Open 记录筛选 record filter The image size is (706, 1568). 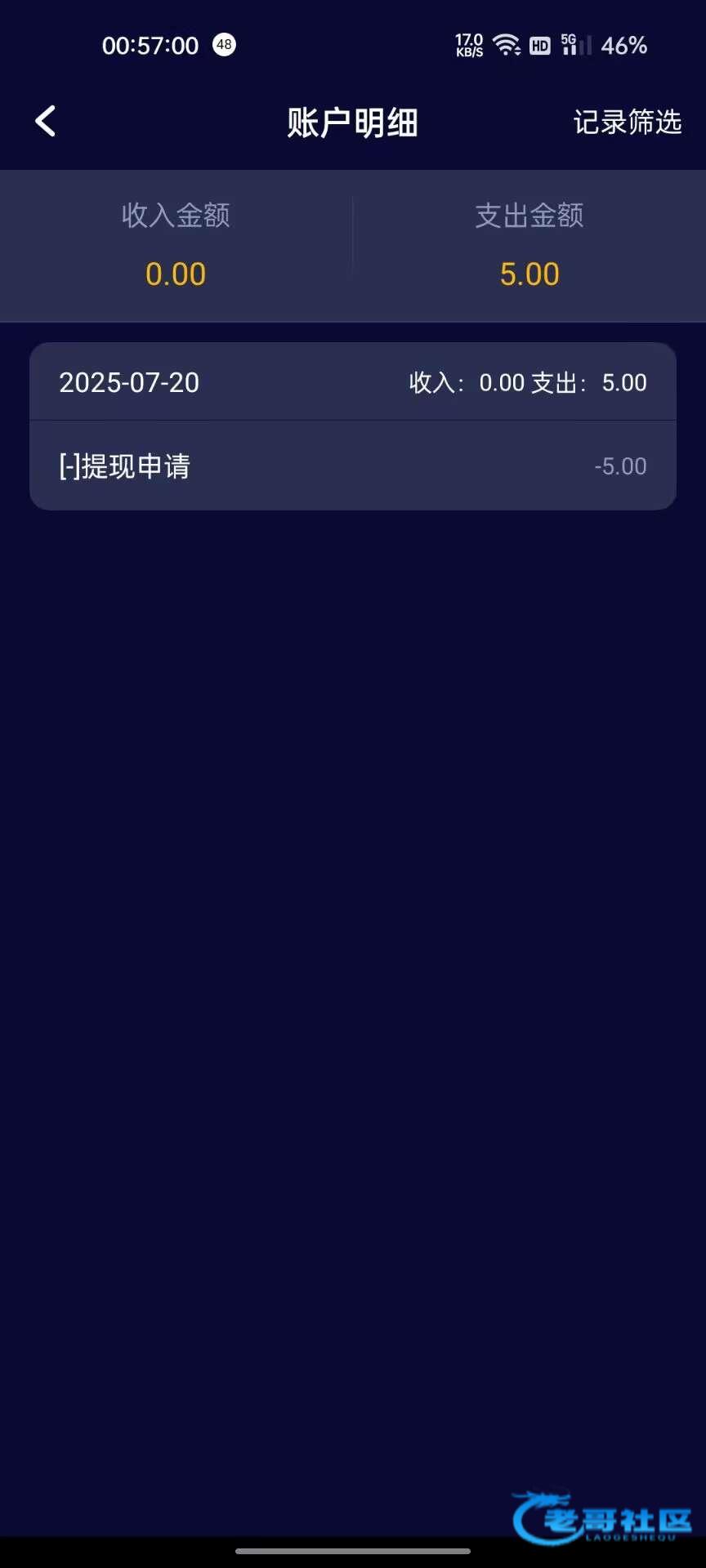point(627,122)
